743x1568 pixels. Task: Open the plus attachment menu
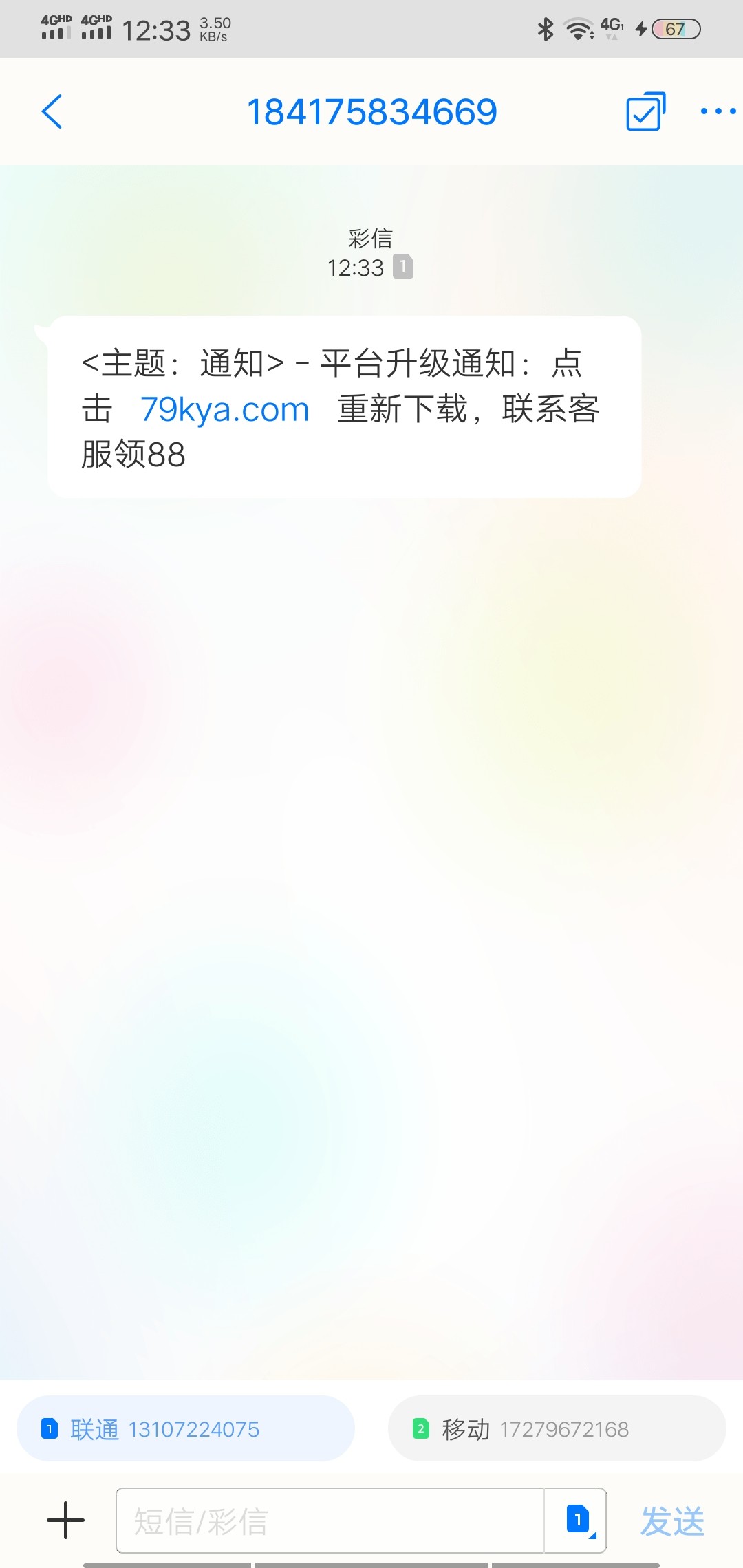(66, 1520)
